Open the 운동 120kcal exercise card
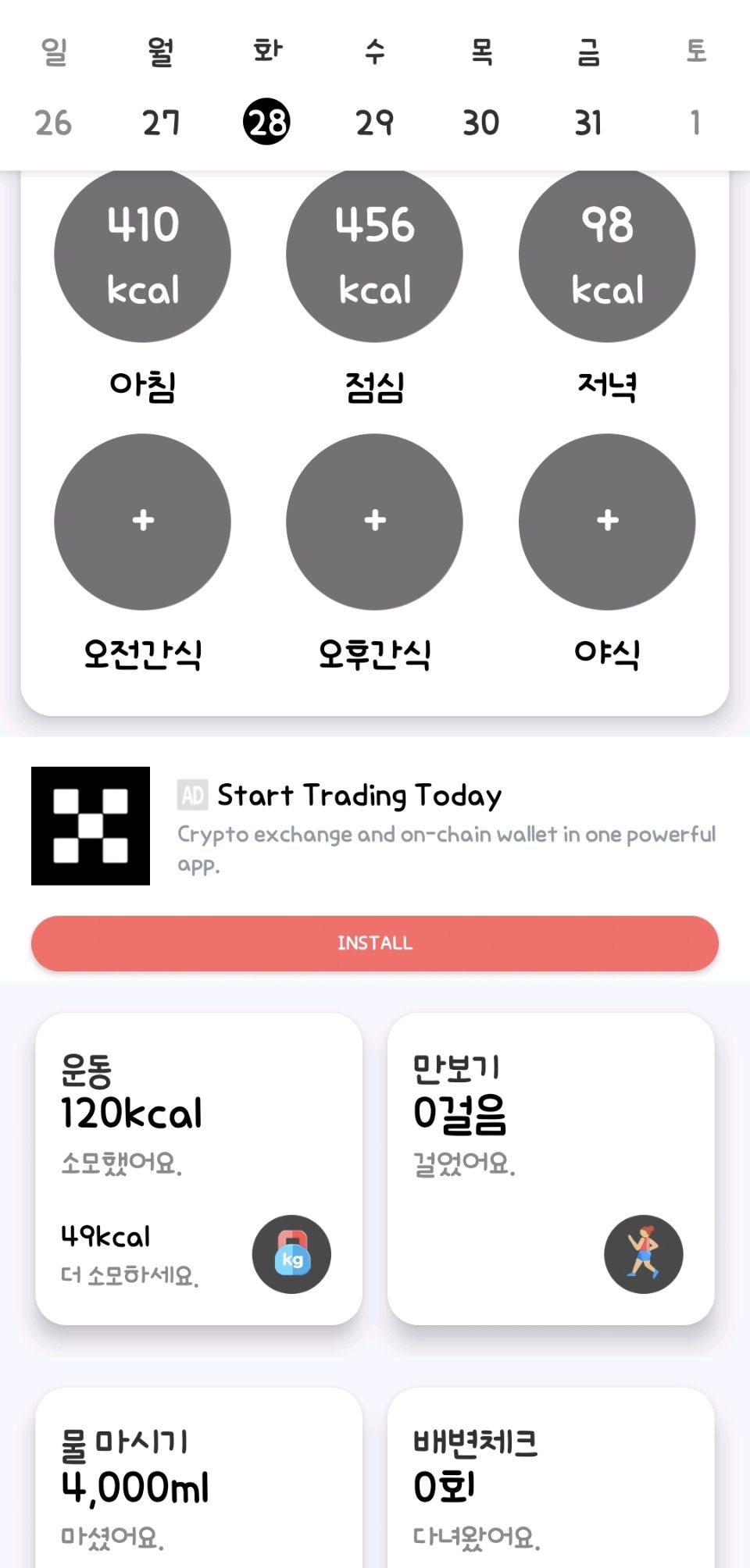Screen dimensions: 750x1568 [x=198, y=1168]
